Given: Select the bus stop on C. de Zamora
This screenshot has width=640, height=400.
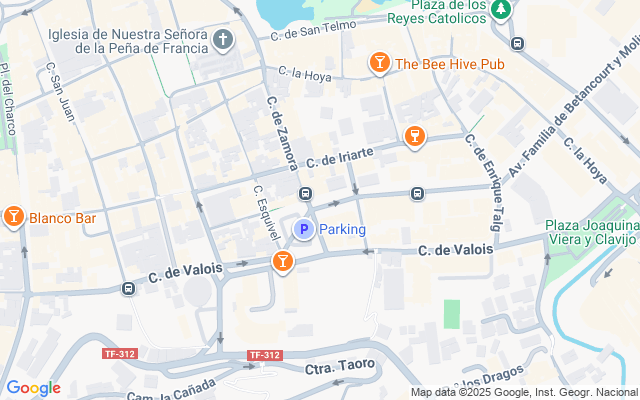Looking at the screenshot, I should coord(305,194).
